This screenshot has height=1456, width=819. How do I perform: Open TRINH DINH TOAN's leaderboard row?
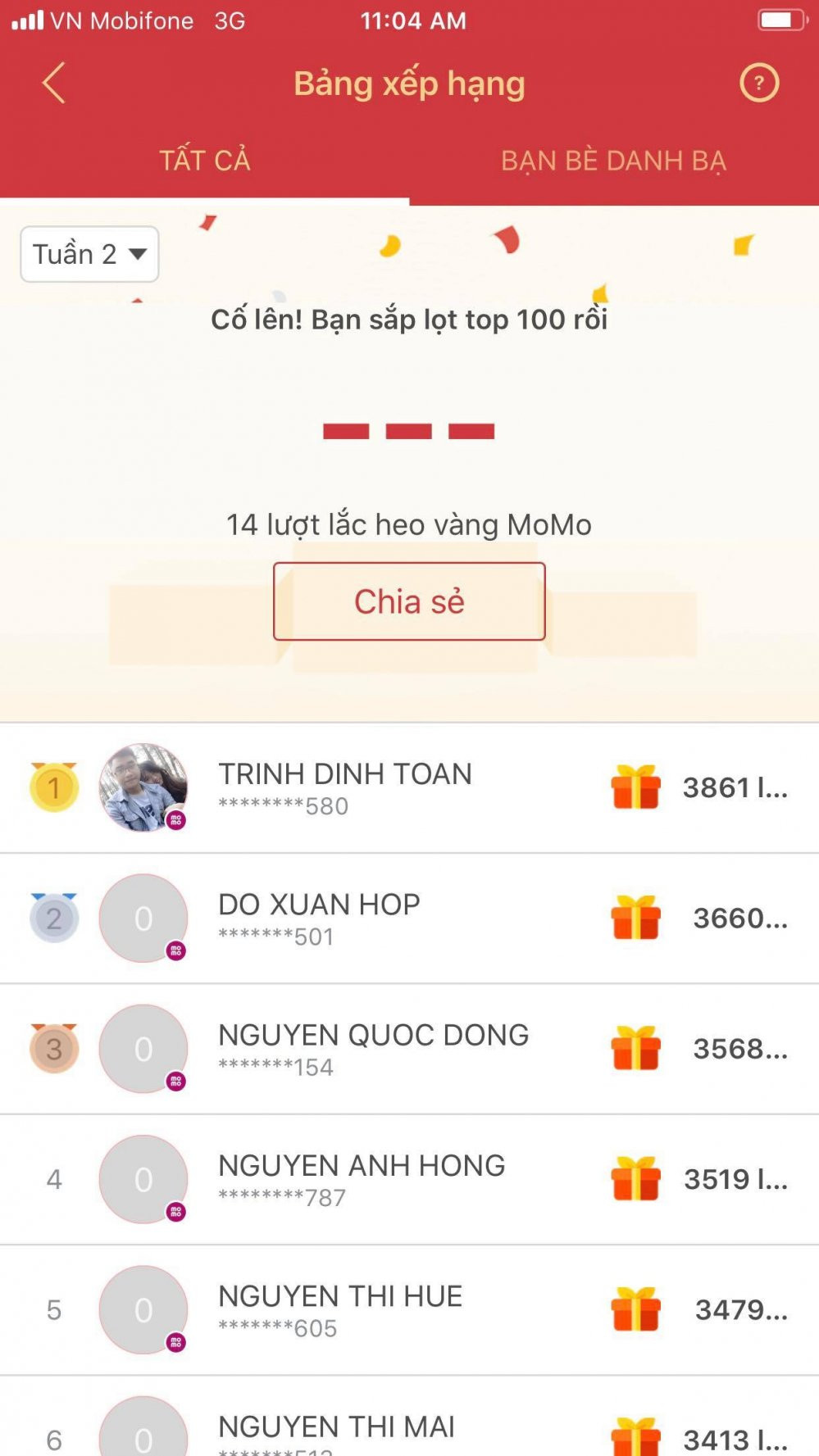(x=409, y=787)
